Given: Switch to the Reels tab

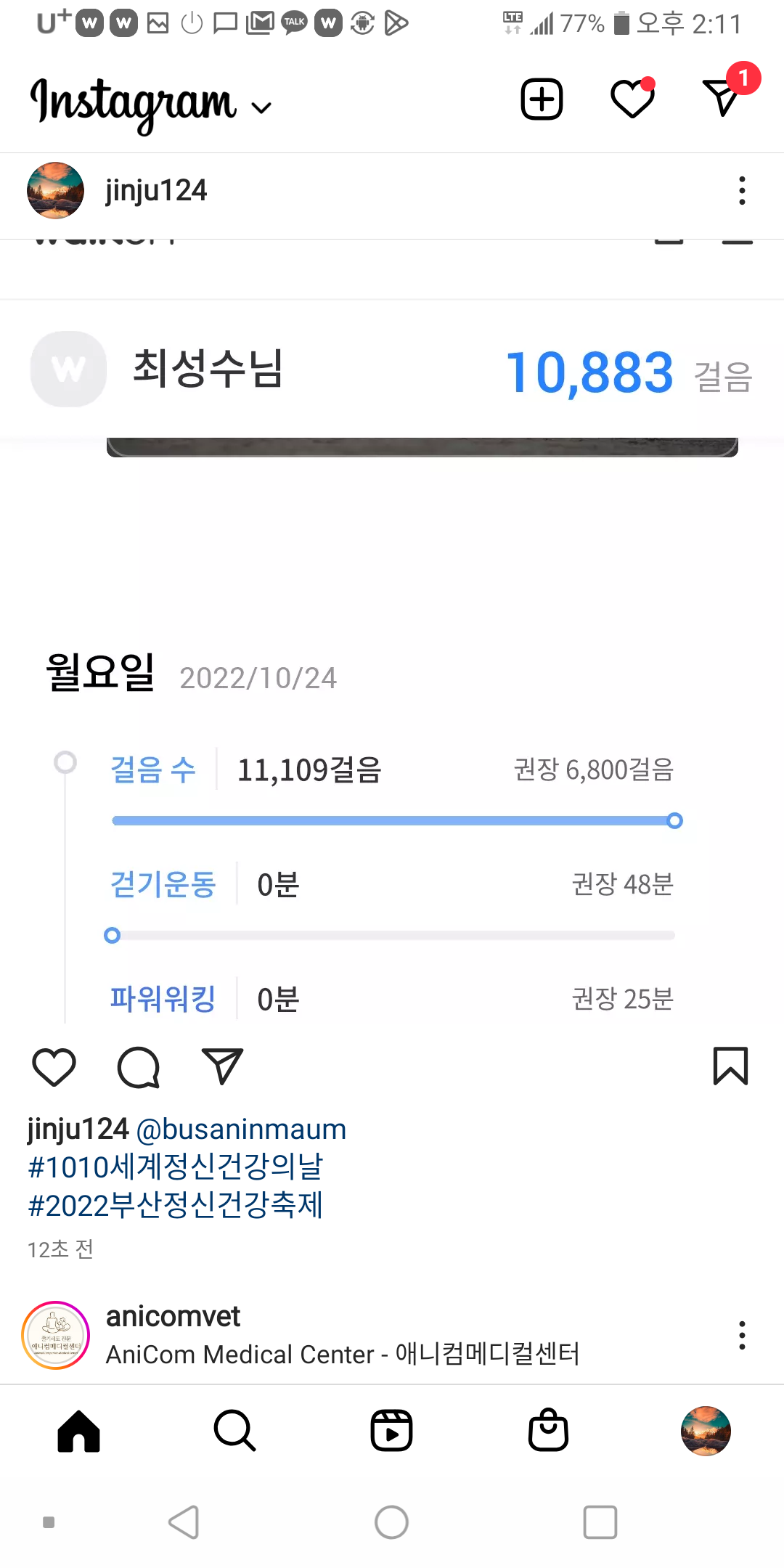Looking at the screenshot, I should click(x=391, y=1431).
